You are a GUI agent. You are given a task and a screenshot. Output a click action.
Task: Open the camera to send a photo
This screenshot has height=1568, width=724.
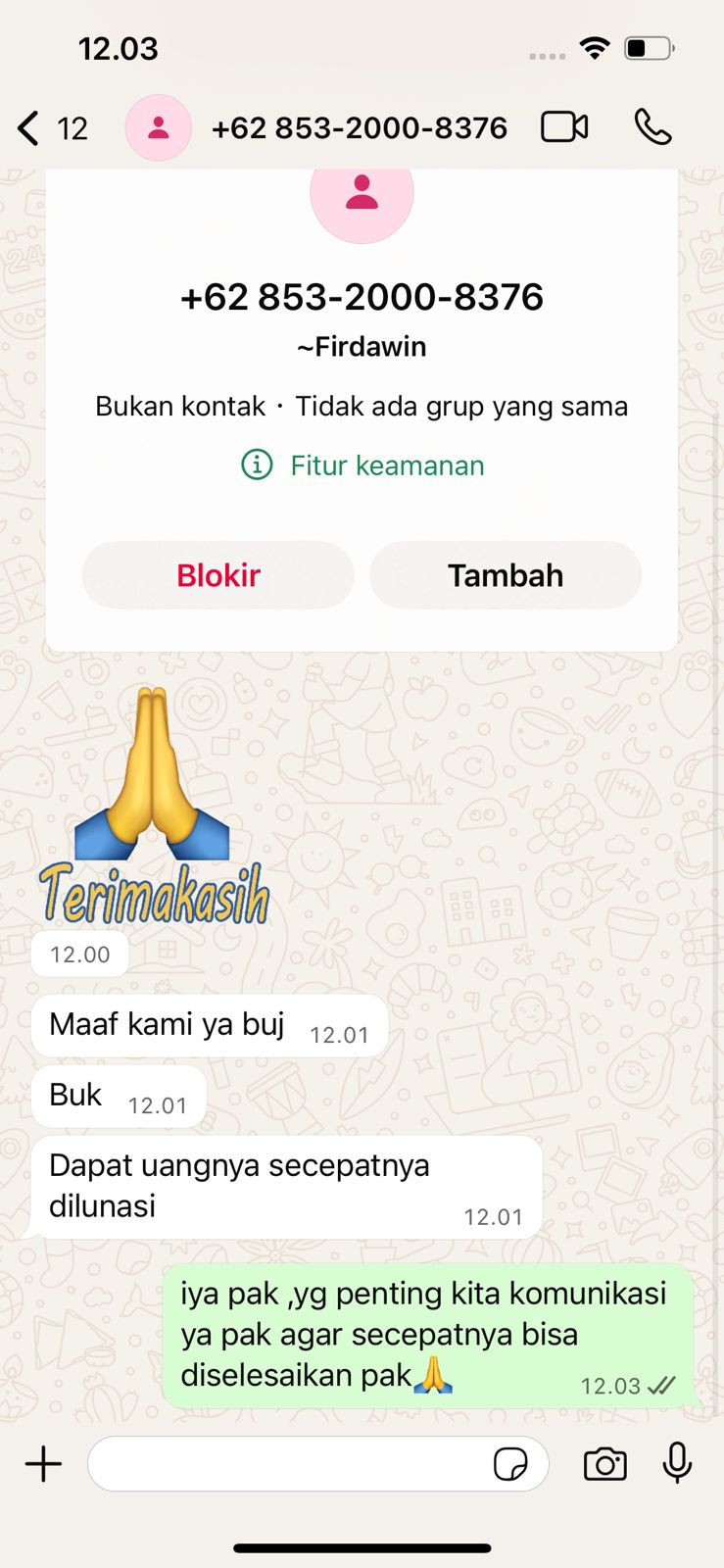point(604,1464)
